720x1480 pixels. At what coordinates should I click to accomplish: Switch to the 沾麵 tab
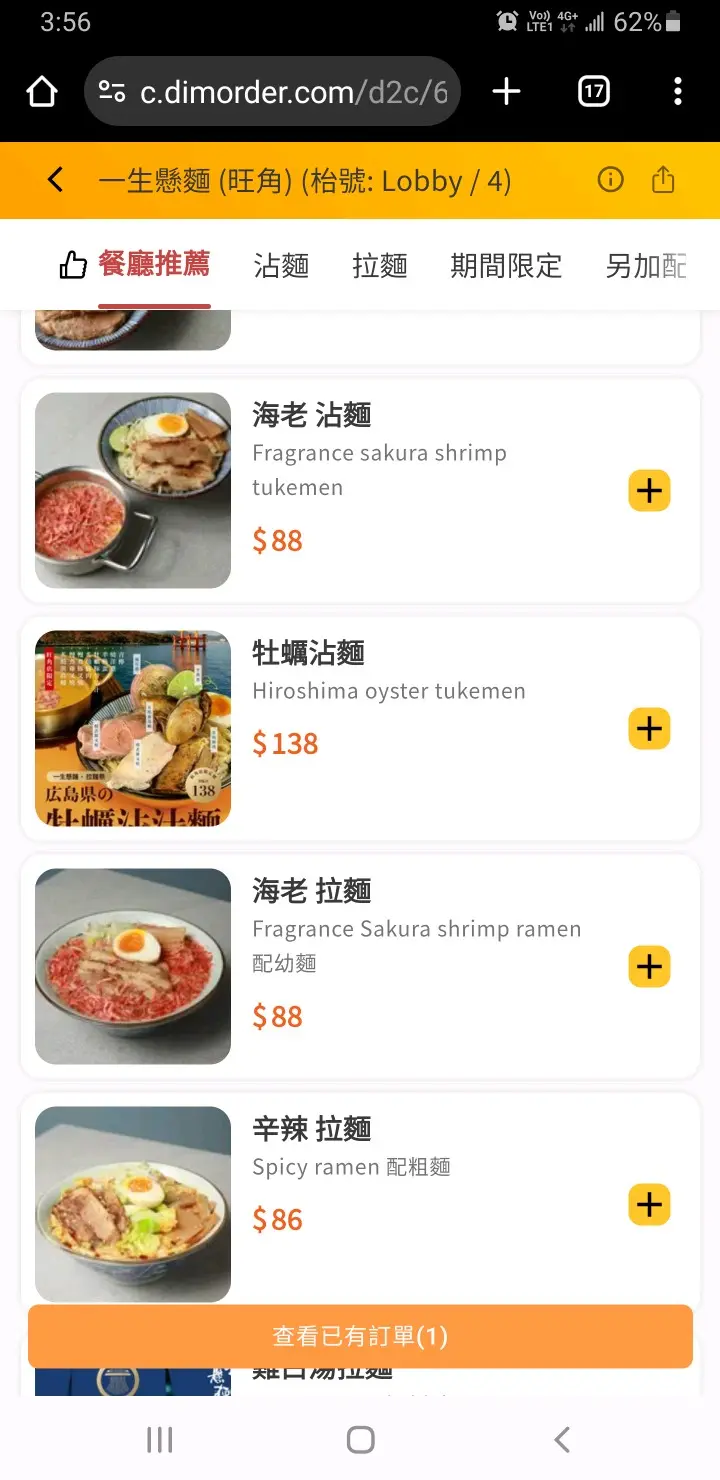281,266
